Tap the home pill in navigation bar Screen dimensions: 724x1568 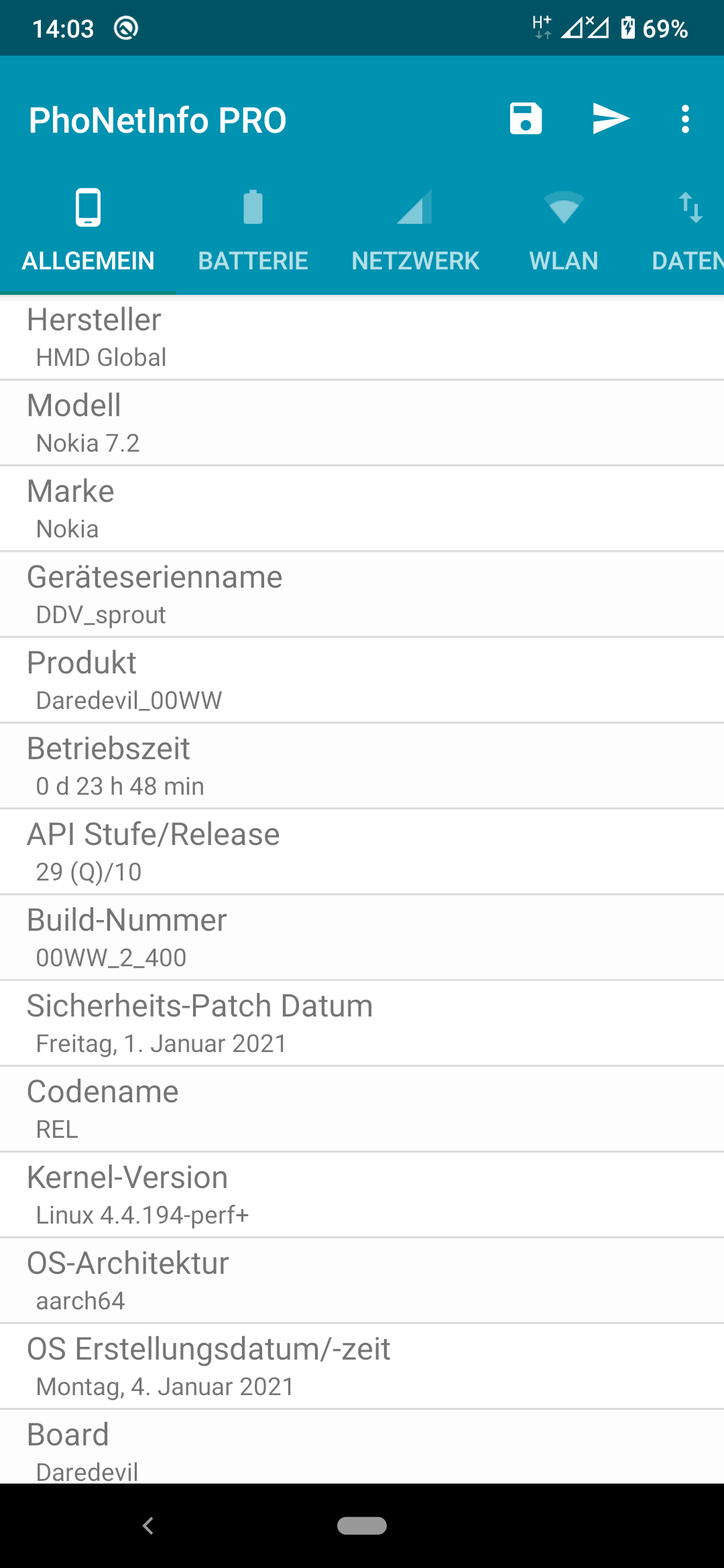pos(362,1526)
